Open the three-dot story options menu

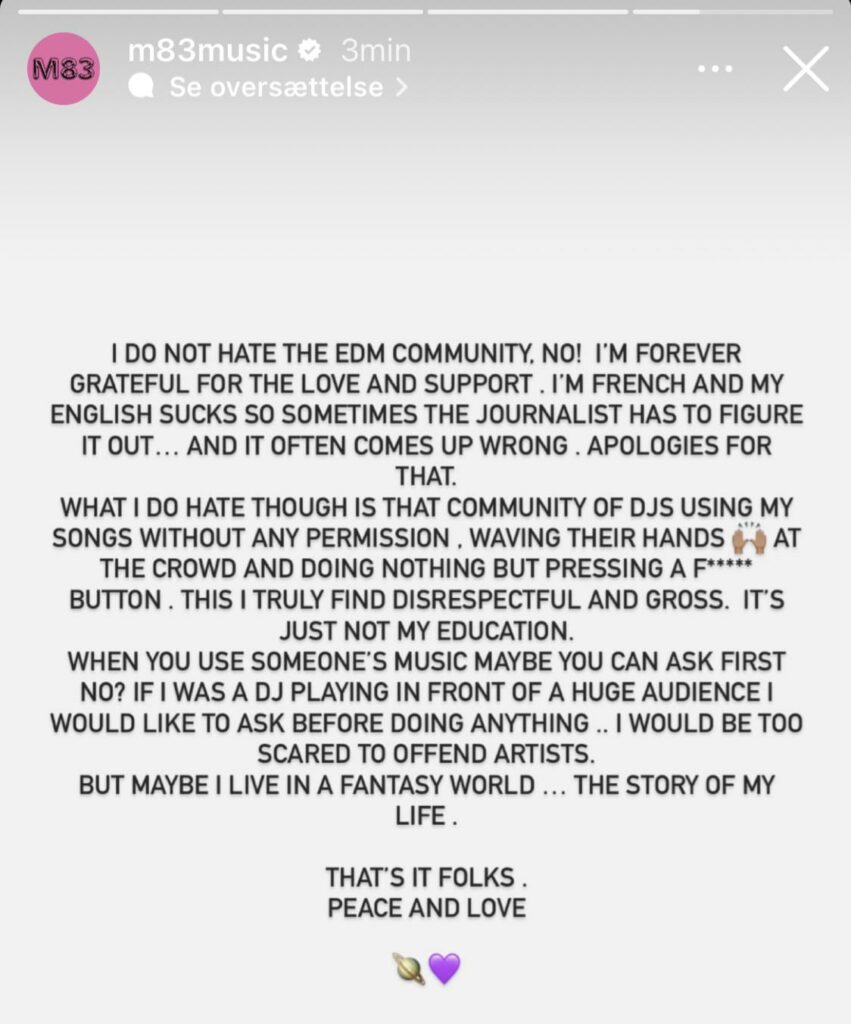715,69
